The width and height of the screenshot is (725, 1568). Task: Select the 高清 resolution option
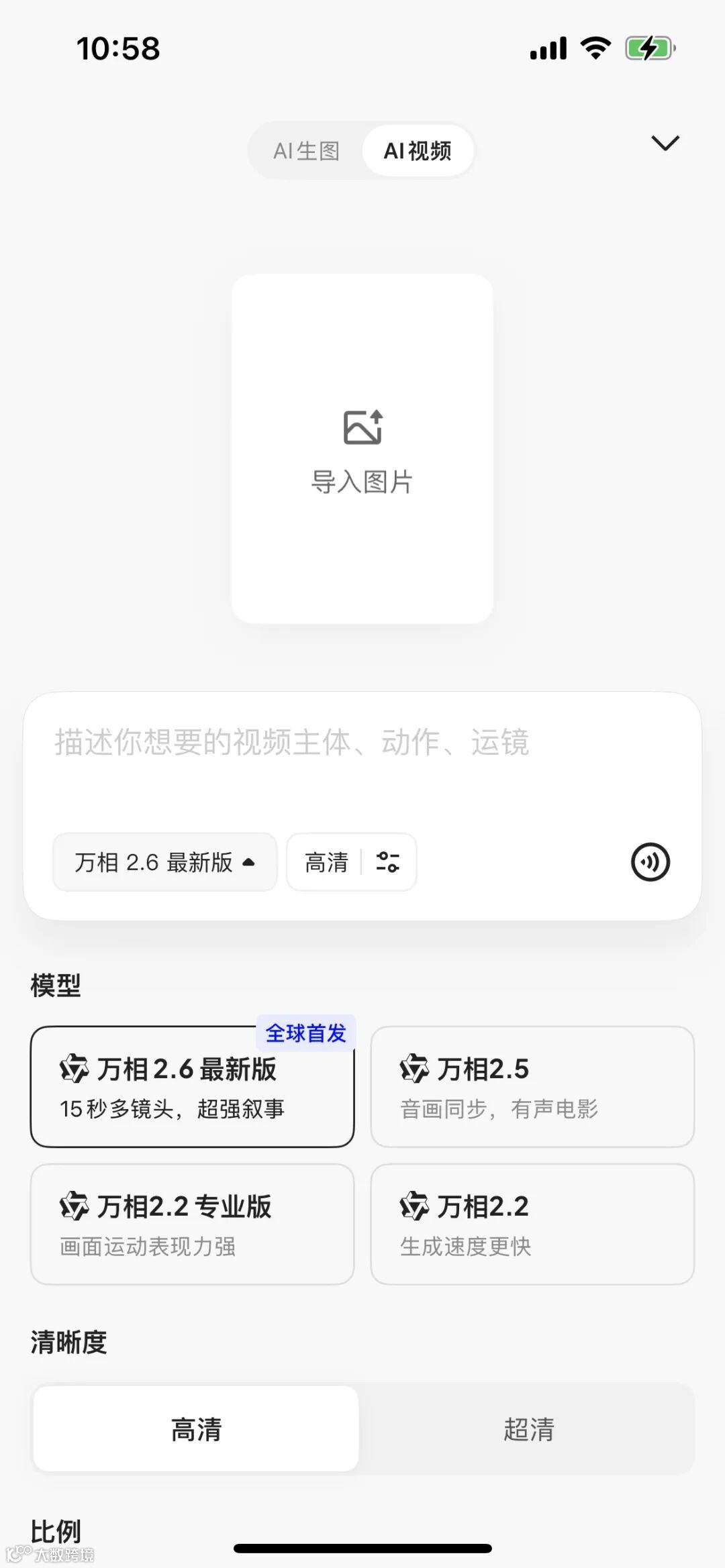pos(195,1430)
